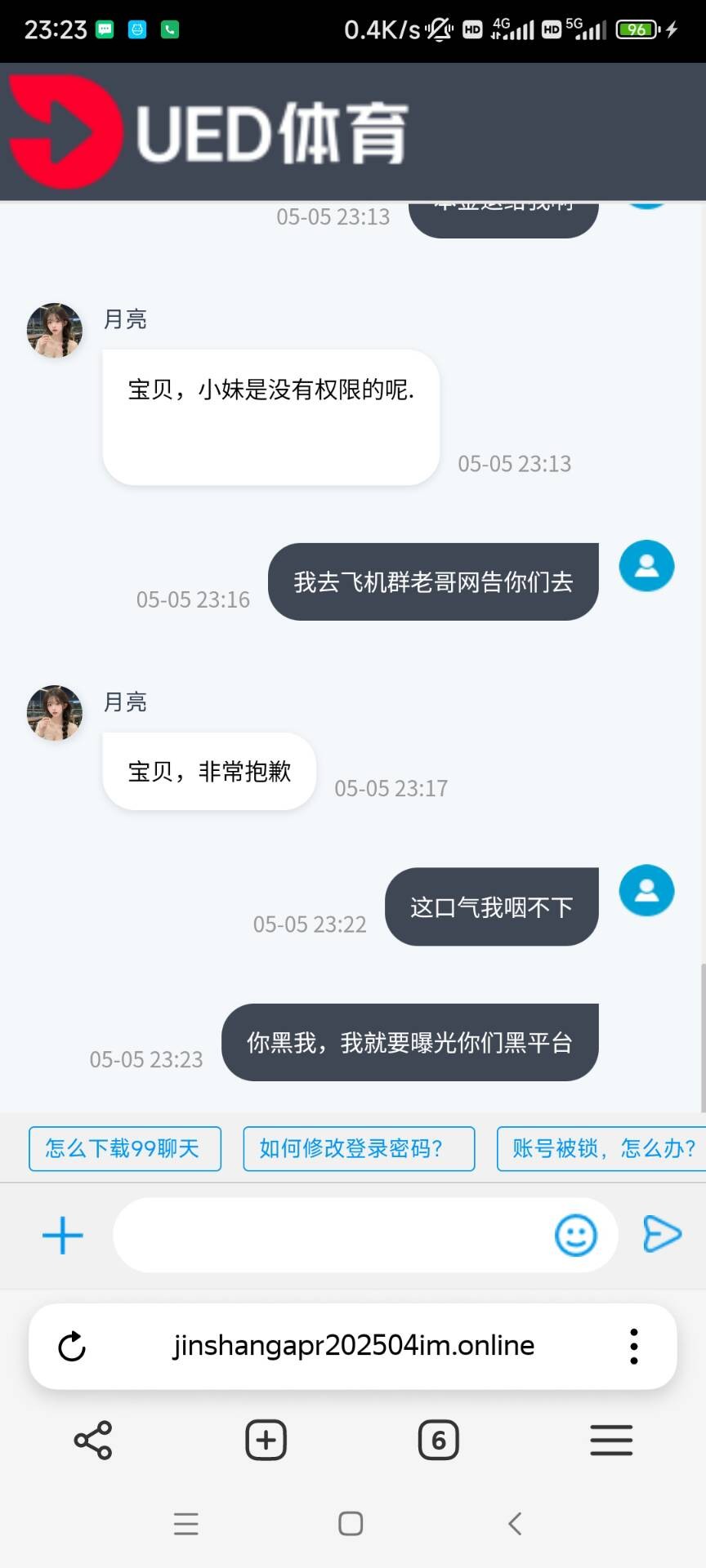Tap the plus attachment icon
The image size is (706, 1568).
click(x=63, y=1235)
